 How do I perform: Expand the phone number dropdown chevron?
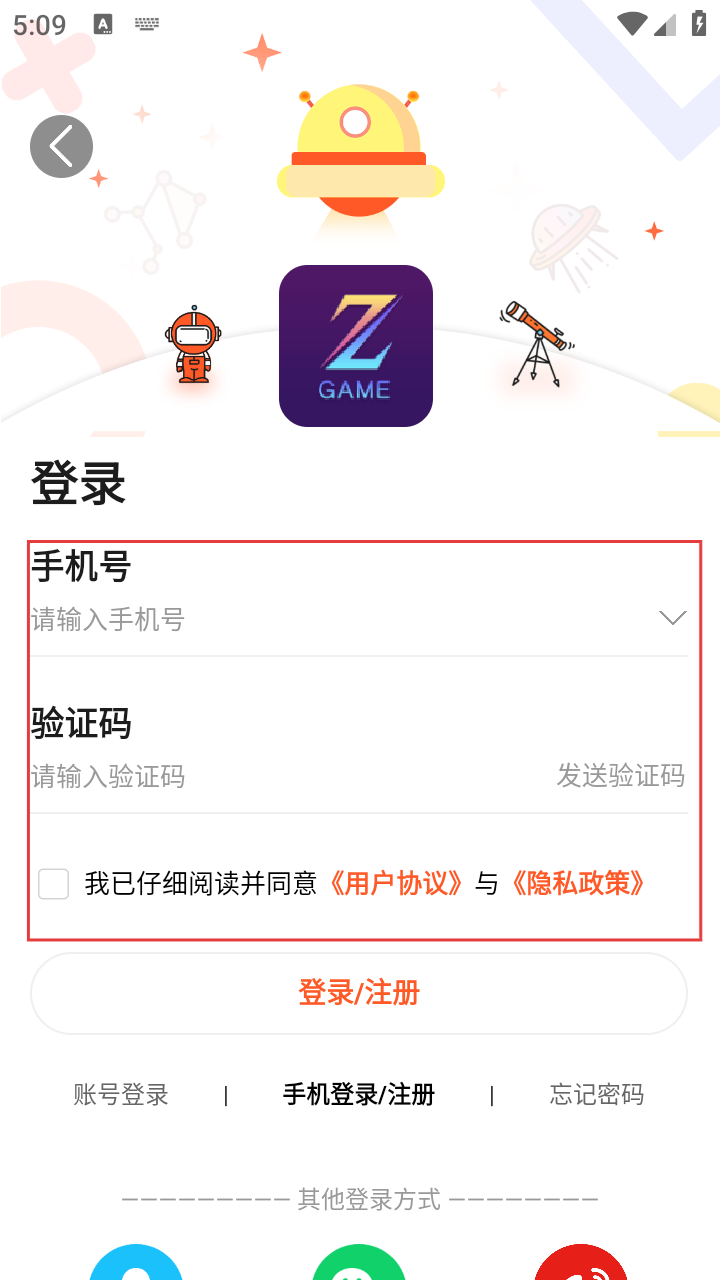[x=673, y=618]
